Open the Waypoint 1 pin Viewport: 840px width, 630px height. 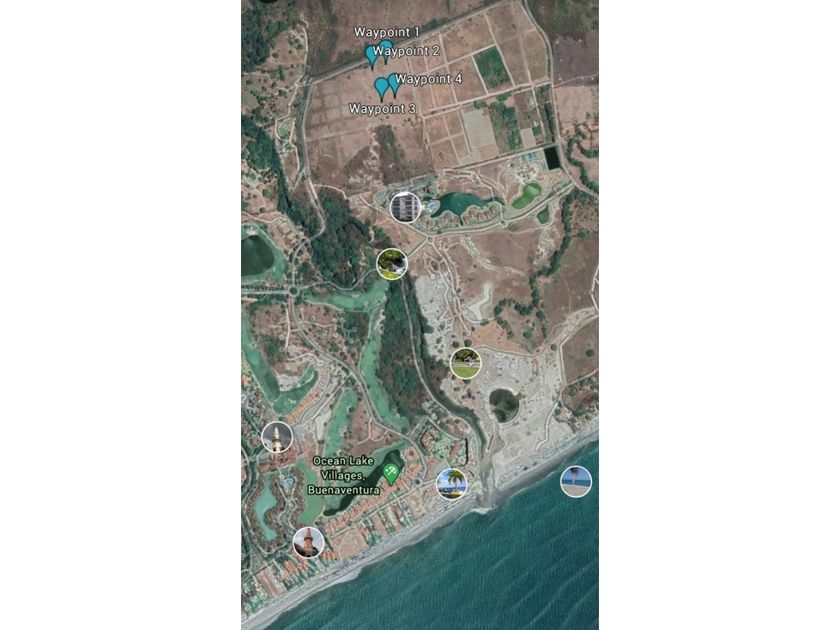(x=372, y=55)
